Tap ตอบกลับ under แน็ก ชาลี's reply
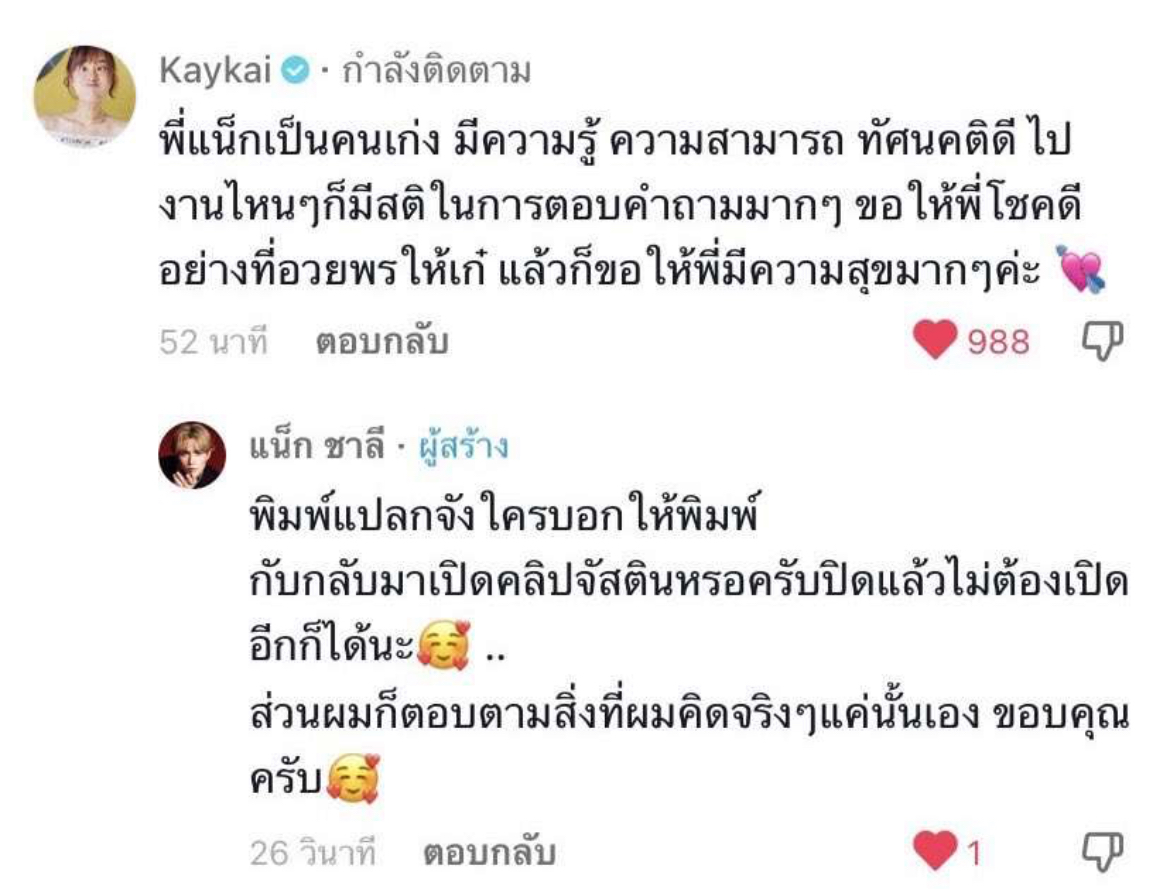 [489, 853]
